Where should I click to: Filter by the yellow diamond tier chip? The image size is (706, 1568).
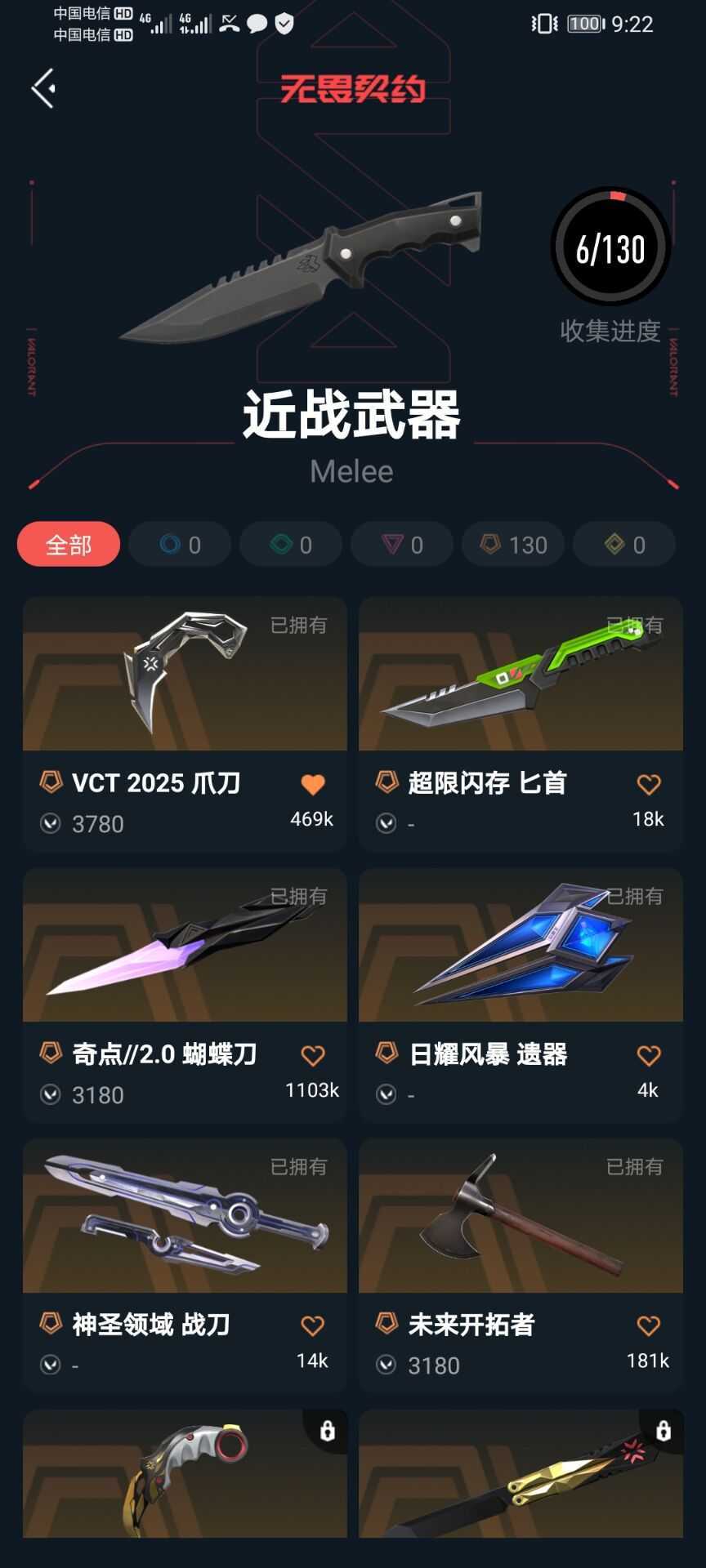coord(624,544)
